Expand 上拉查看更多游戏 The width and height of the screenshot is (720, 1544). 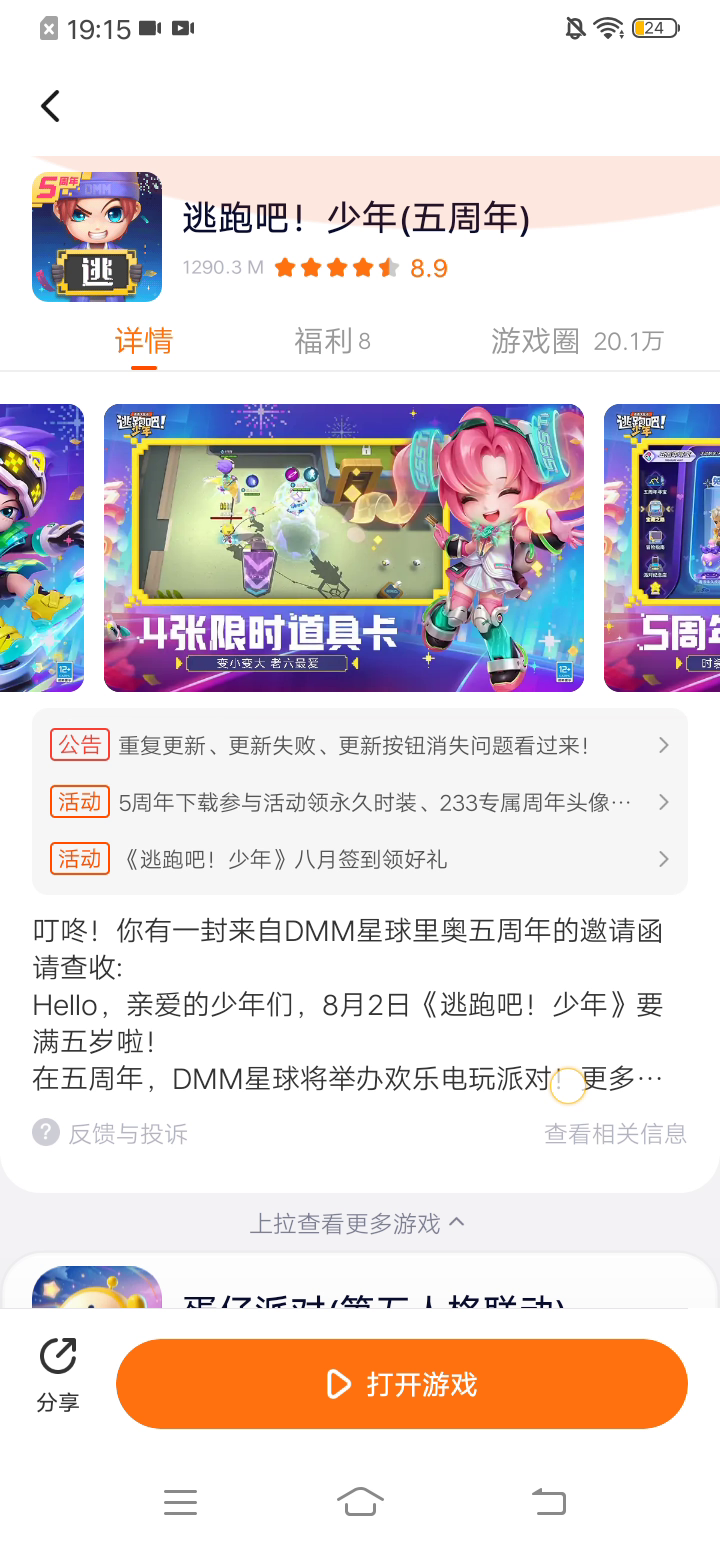pos(357,1223)
